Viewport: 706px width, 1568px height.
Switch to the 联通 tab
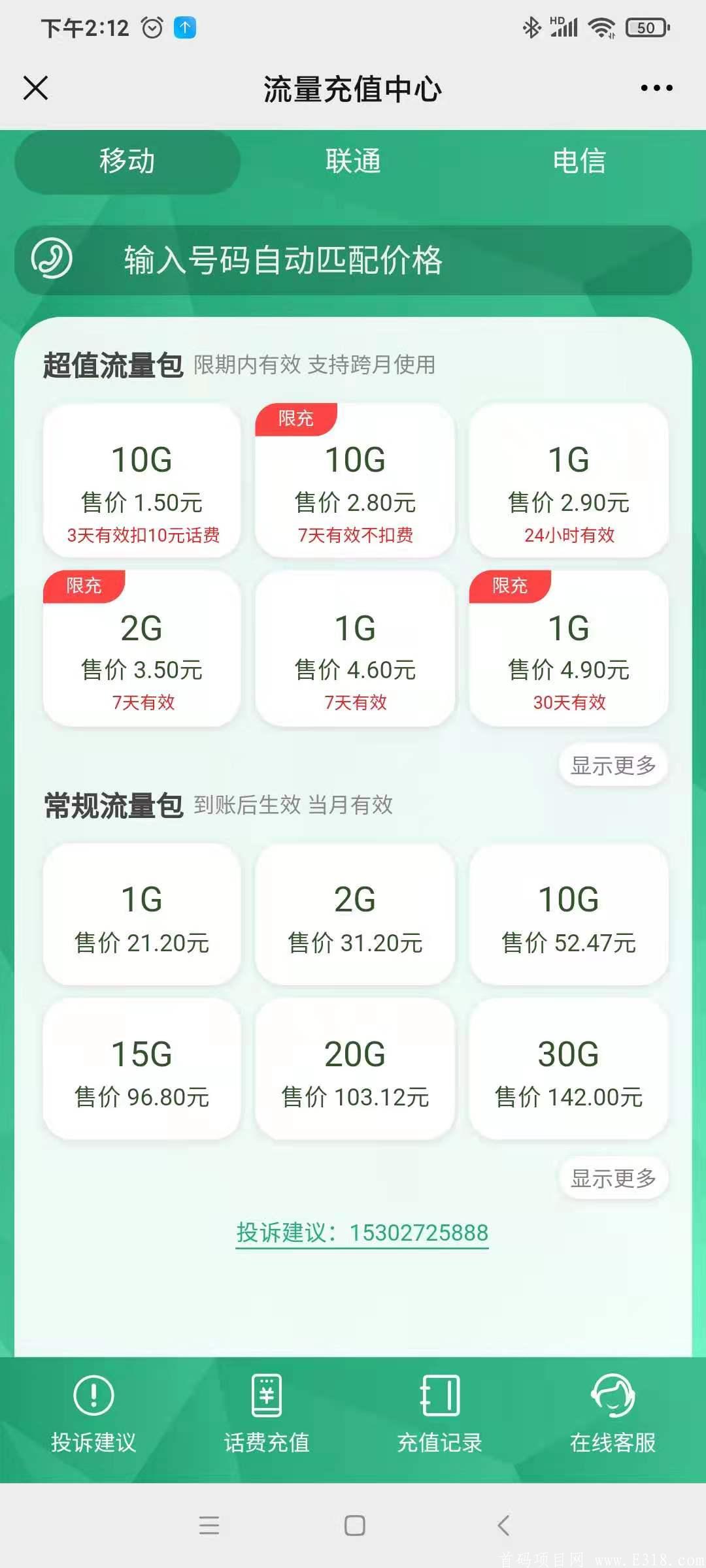pos(353,161)
